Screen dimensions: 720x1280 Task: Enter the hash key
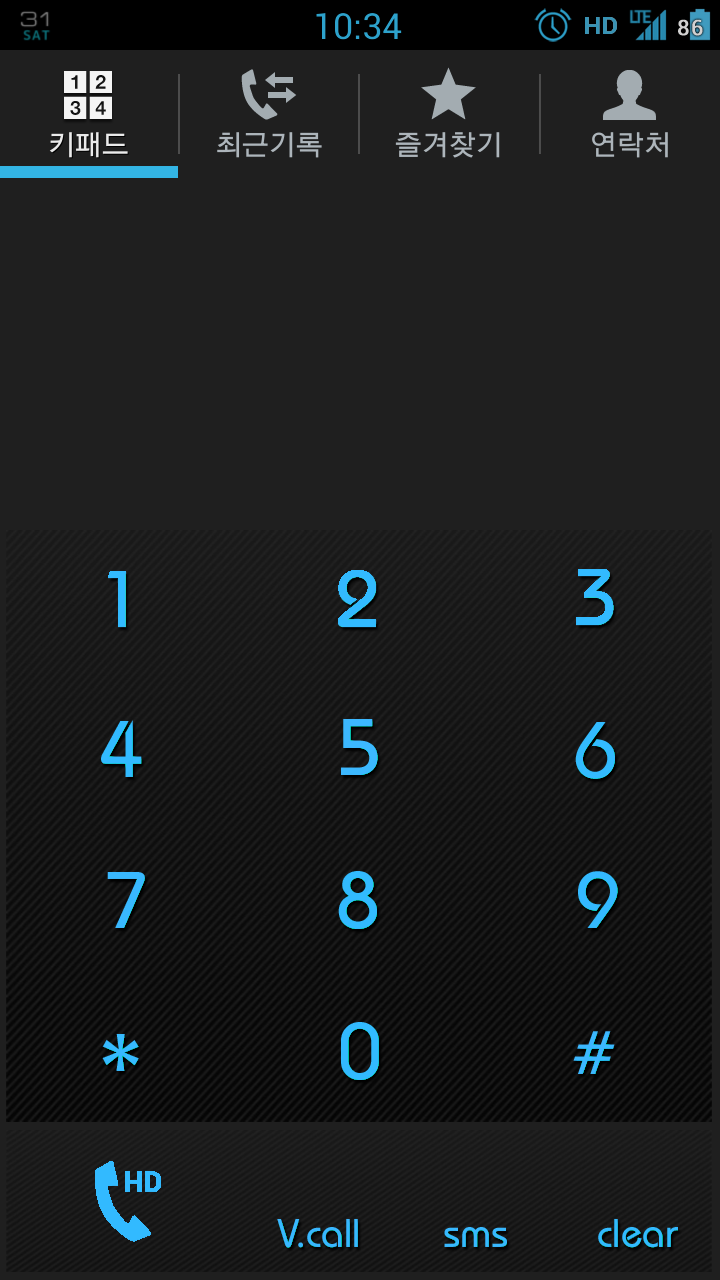click(594, 1053)
